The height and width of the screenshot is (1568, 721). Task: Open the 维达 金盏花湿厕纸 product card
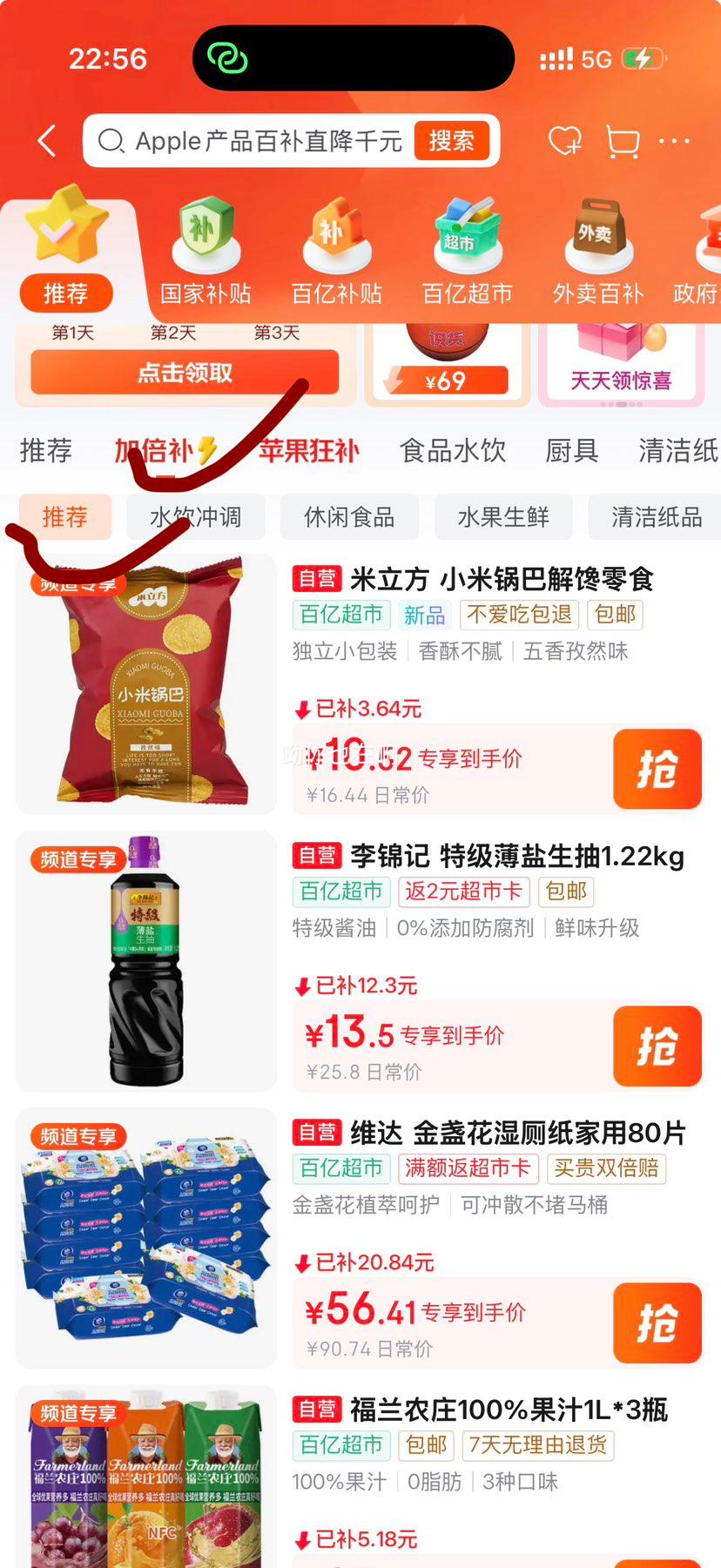click(360, 1237)
